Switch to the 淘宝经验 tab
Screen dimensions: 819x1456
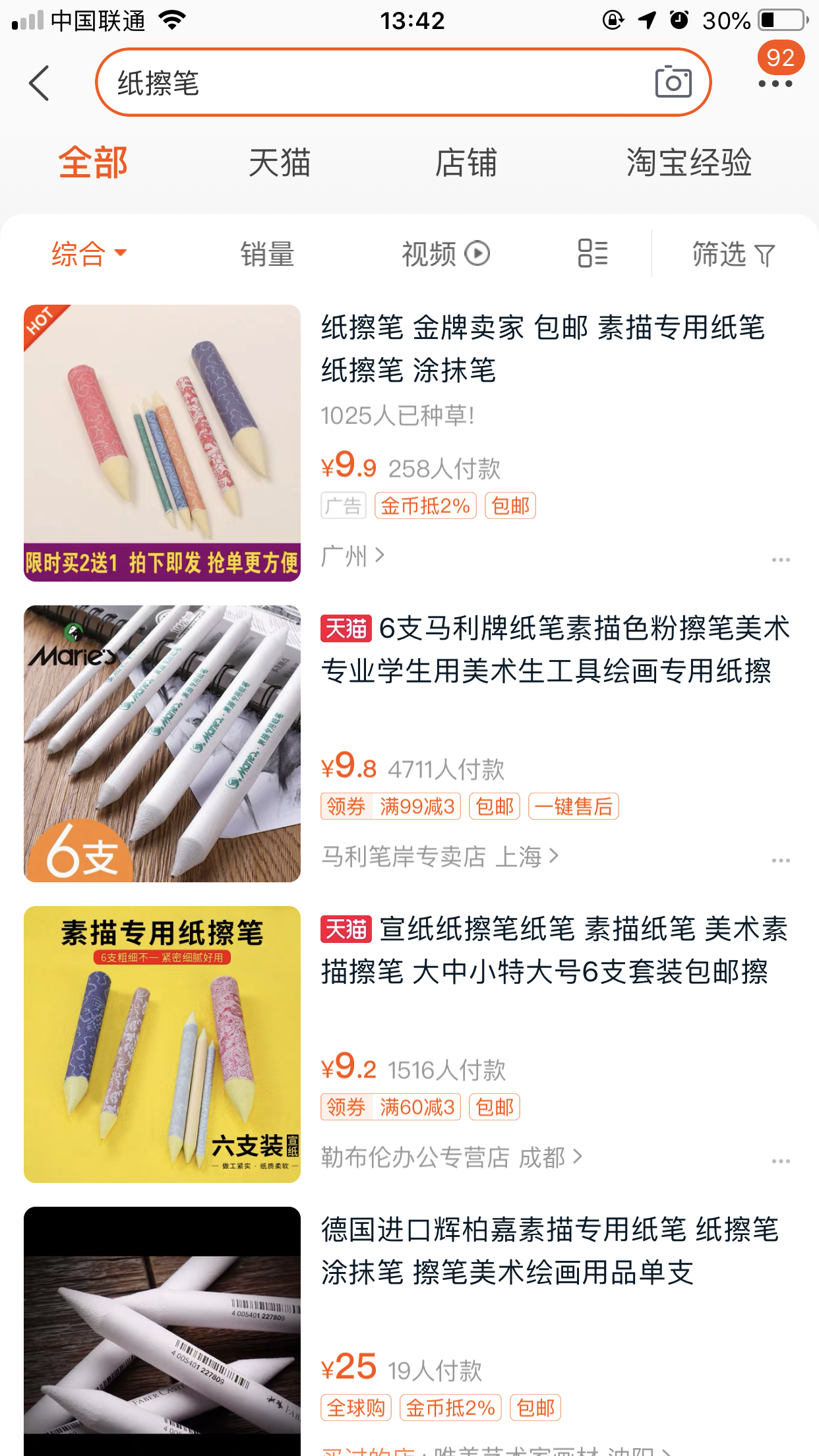tap(688, 163)
